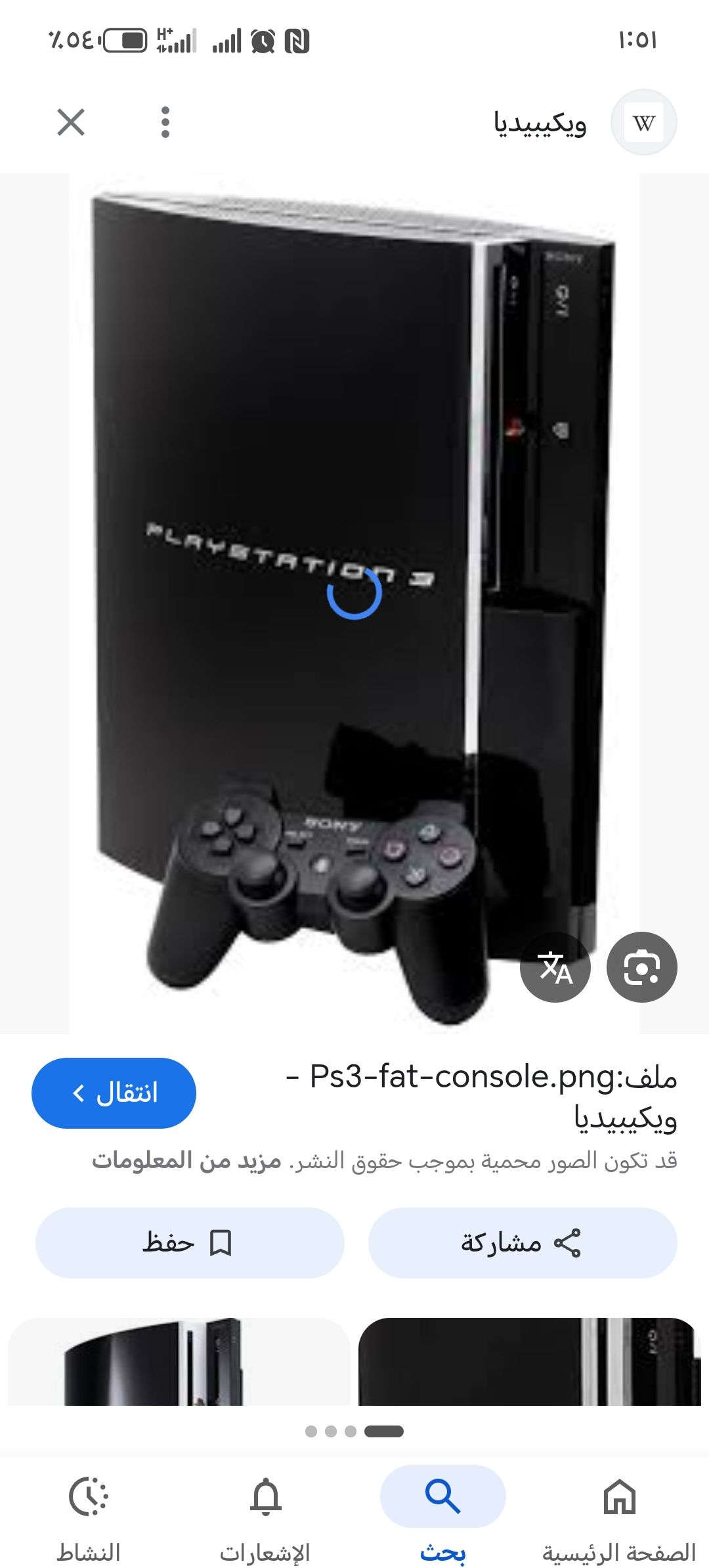Open the related image with white background

pos(179,1363)
